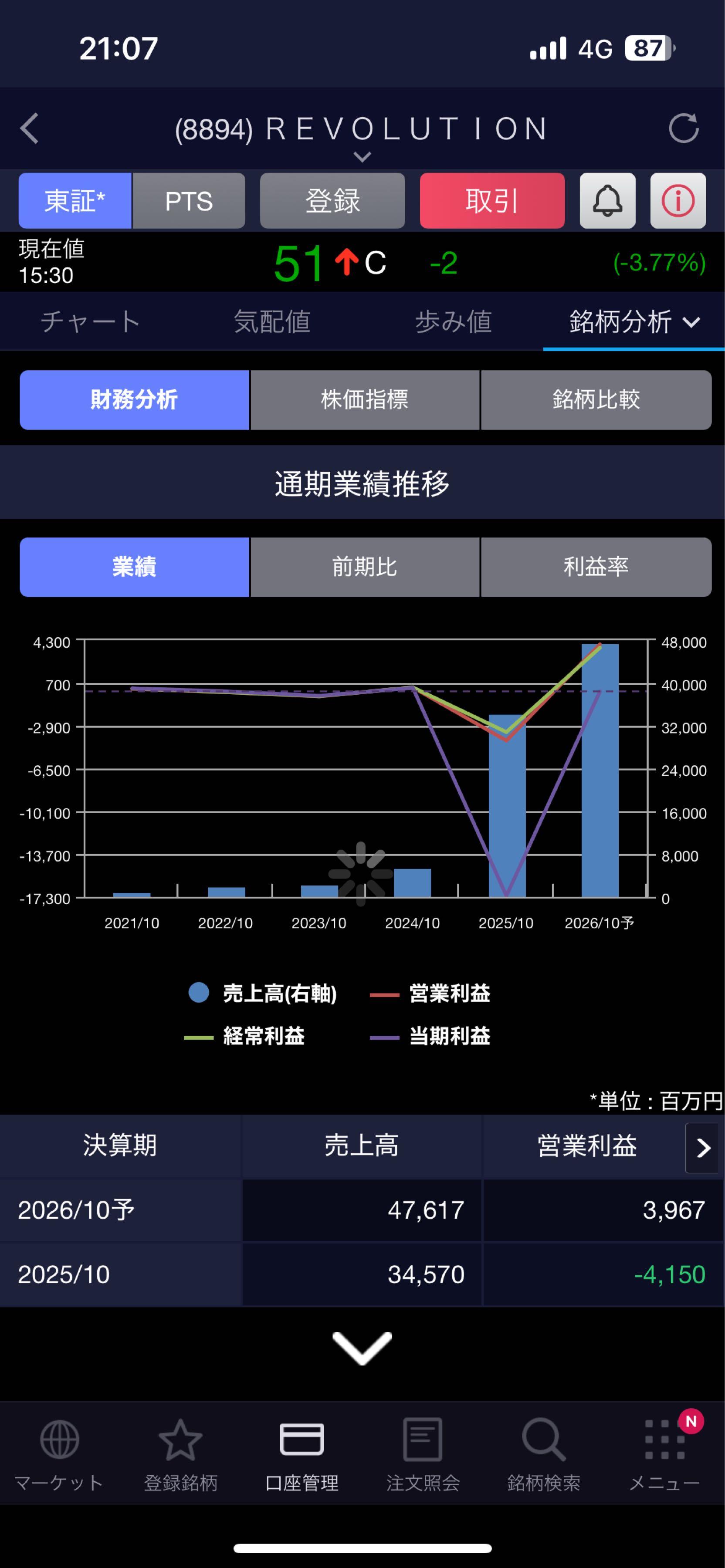Switch to the PTS market
The height and width of the screenshot is (1568, 725).
[189, 201]
